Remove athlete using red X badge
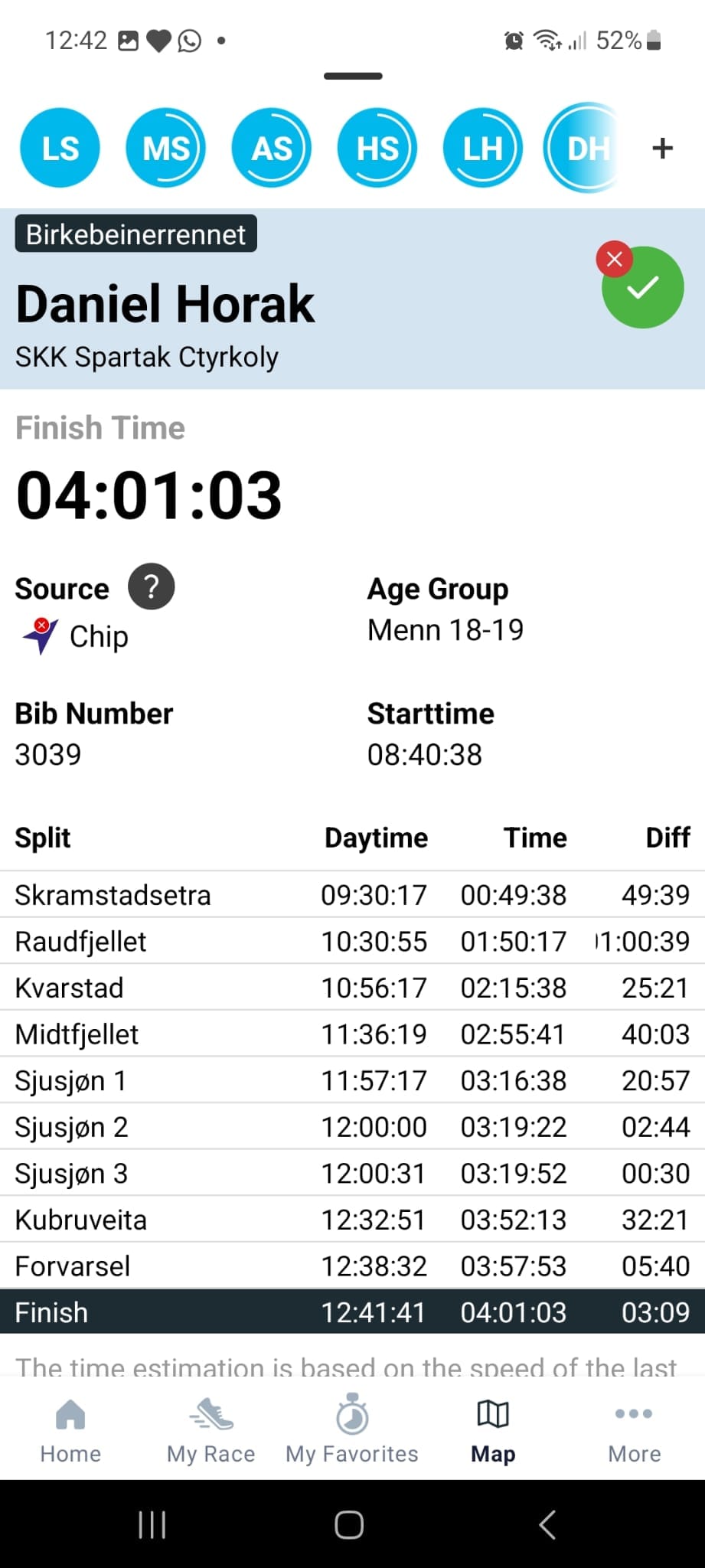The height and width of the screenshot is (1568, 705). point(613,259)
